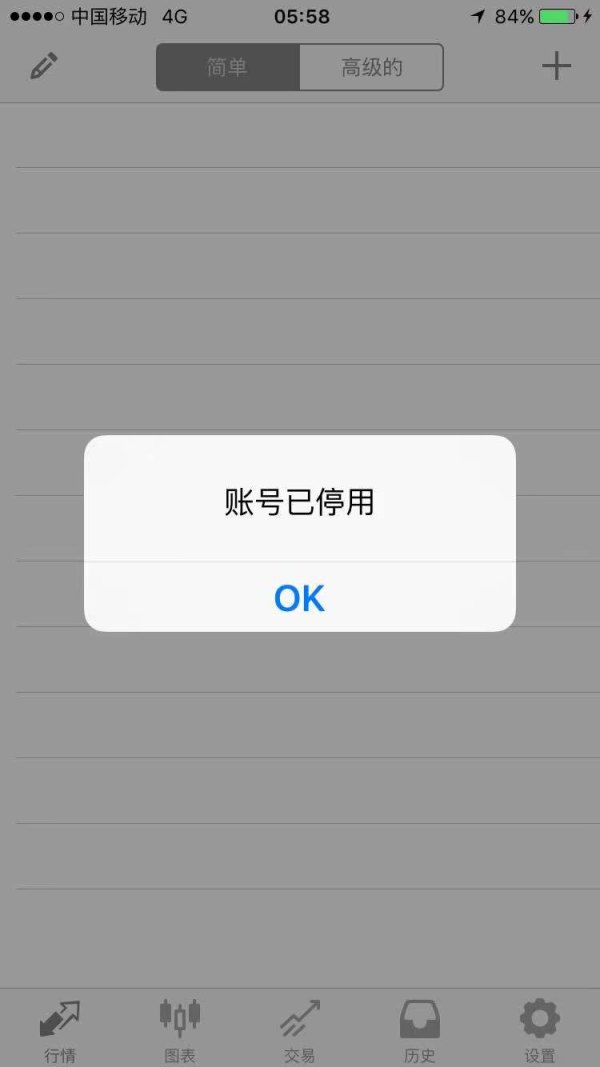
Task: Switch to the 简单 segment
Action: coord(228,68)
